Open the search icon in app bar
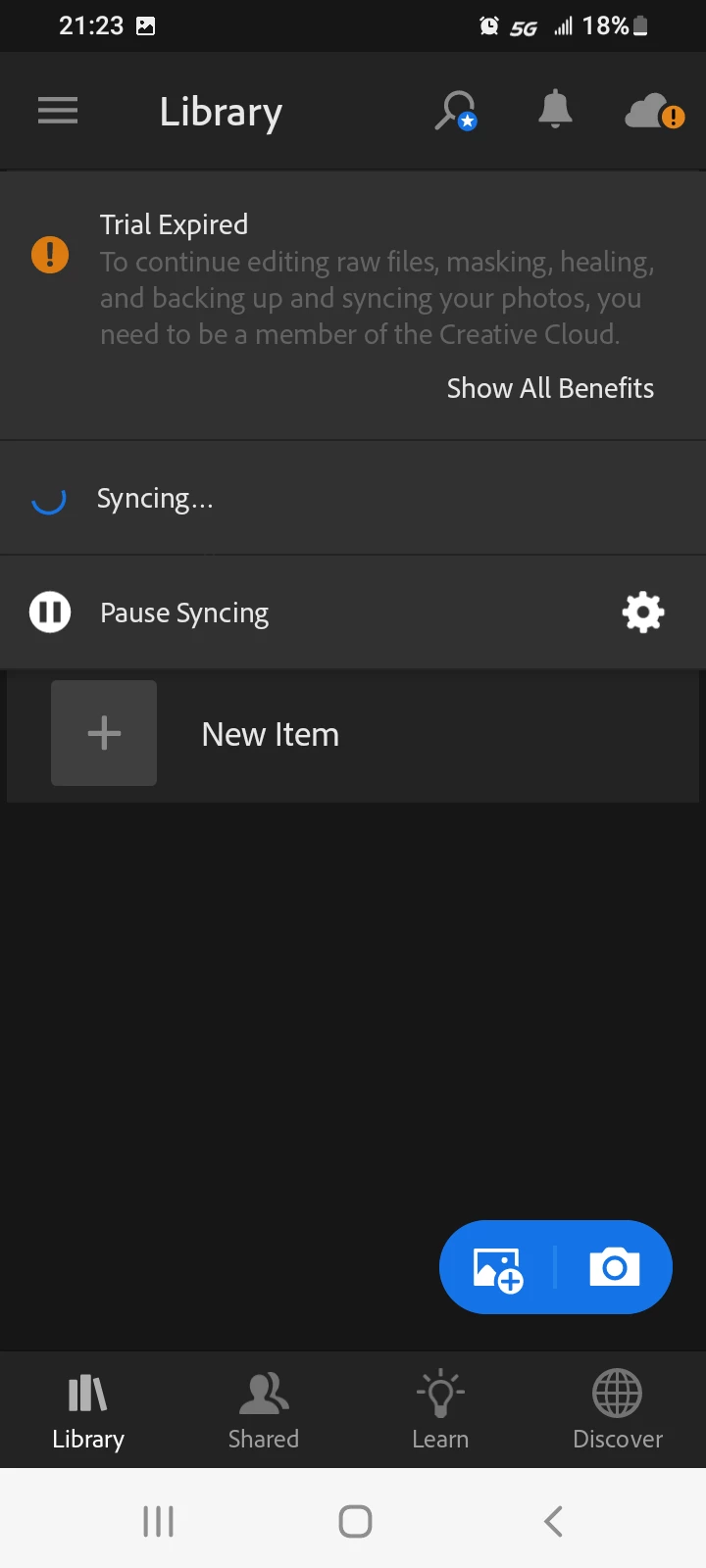Image resolution: width=706 pixels, height=1568 pixels. coord(456,111)
